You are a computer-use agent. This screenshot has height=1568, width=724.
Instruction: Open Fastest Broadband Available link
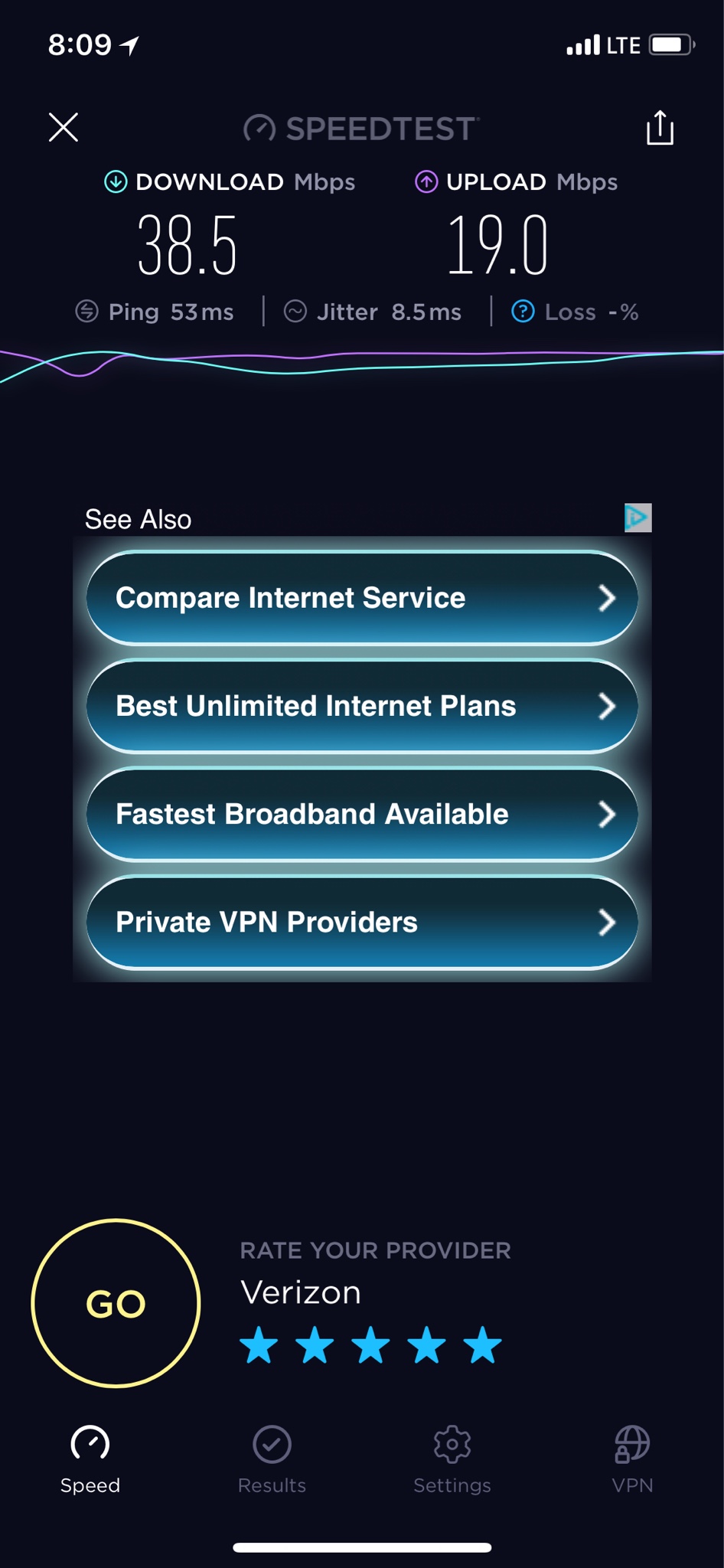(x=362, y=814)
